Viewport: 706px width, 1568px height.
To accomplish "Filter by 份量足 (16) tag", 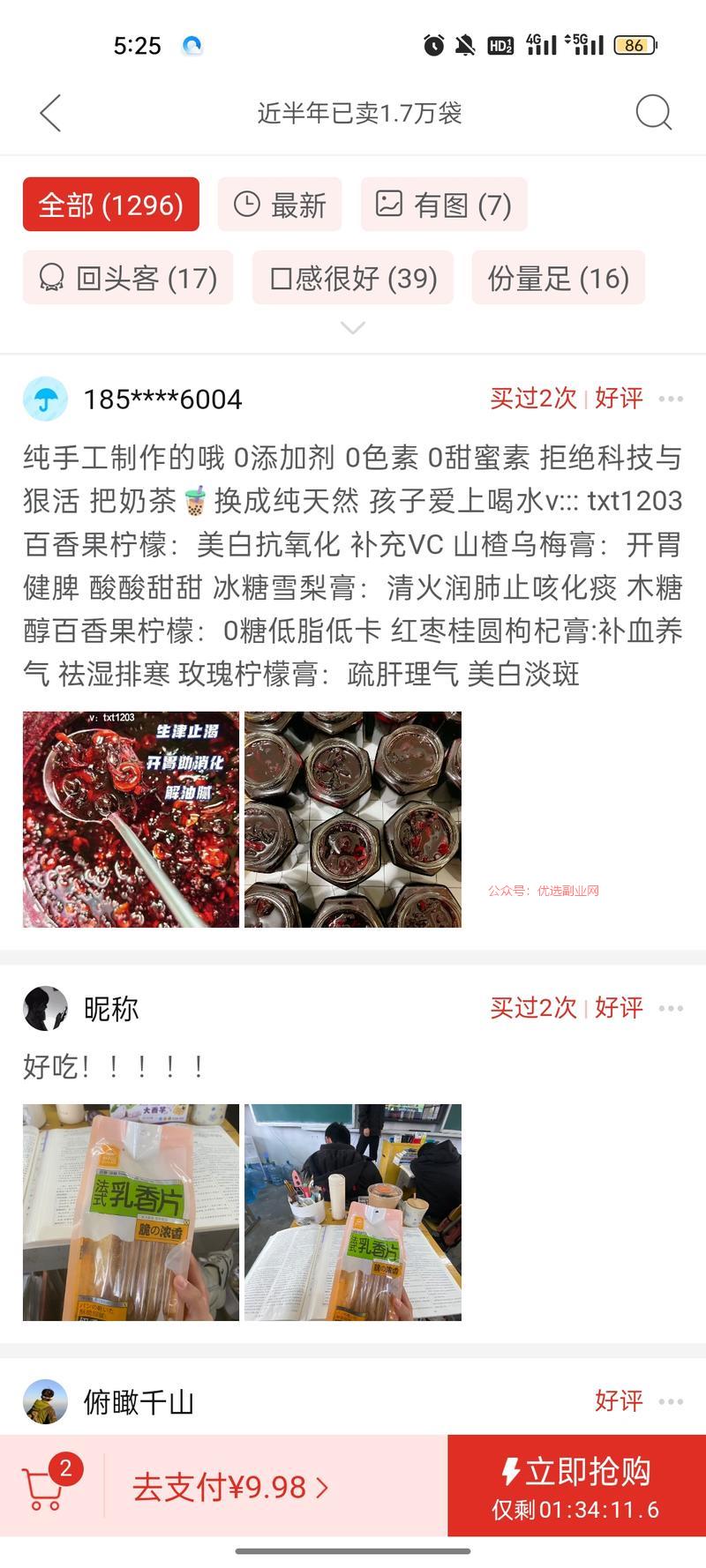I will [x=559, y=278].
